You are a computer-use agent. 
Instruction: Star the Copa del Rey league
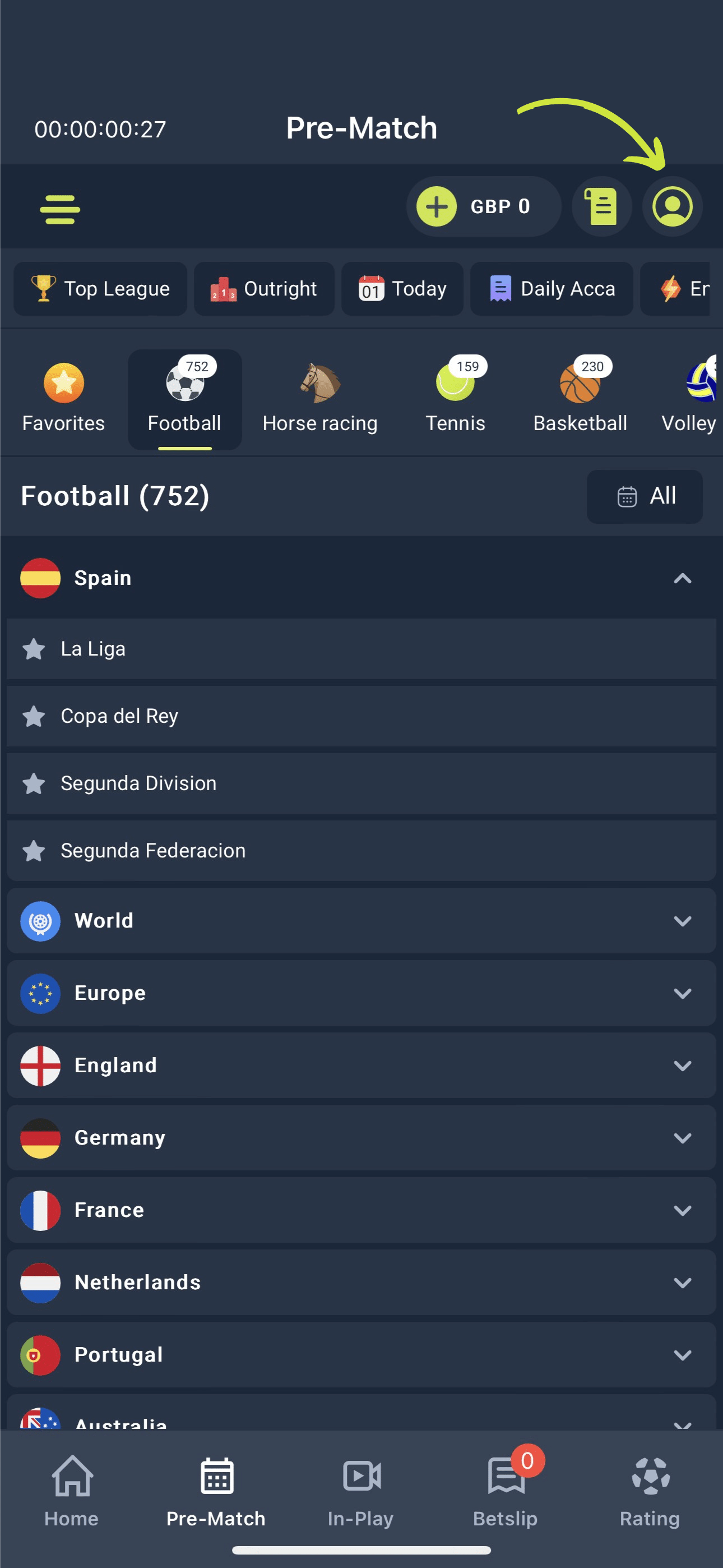(x=34, y=716)
